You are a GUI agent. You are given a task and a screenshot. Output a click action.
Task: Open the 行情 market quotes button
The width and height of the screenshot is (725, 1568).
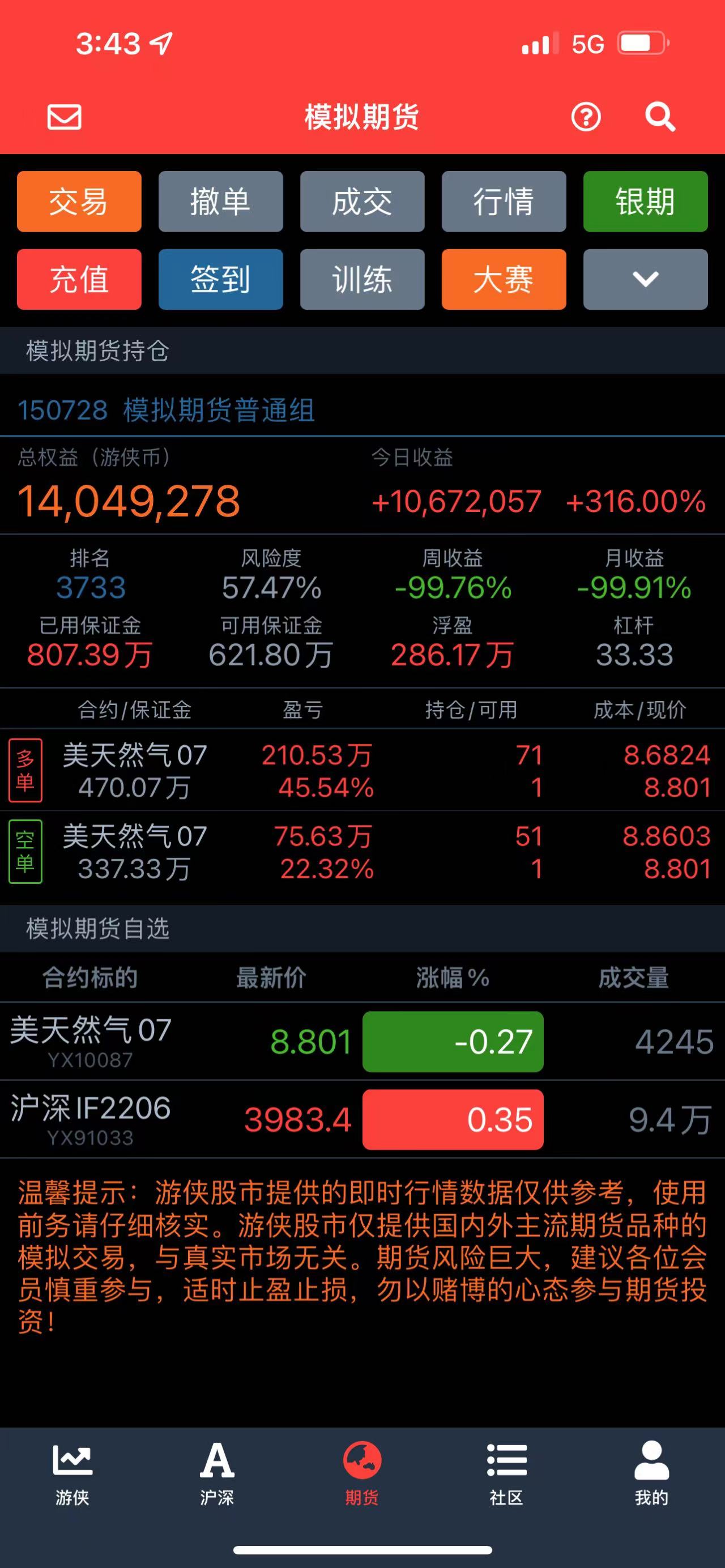[x=504, y=202]
